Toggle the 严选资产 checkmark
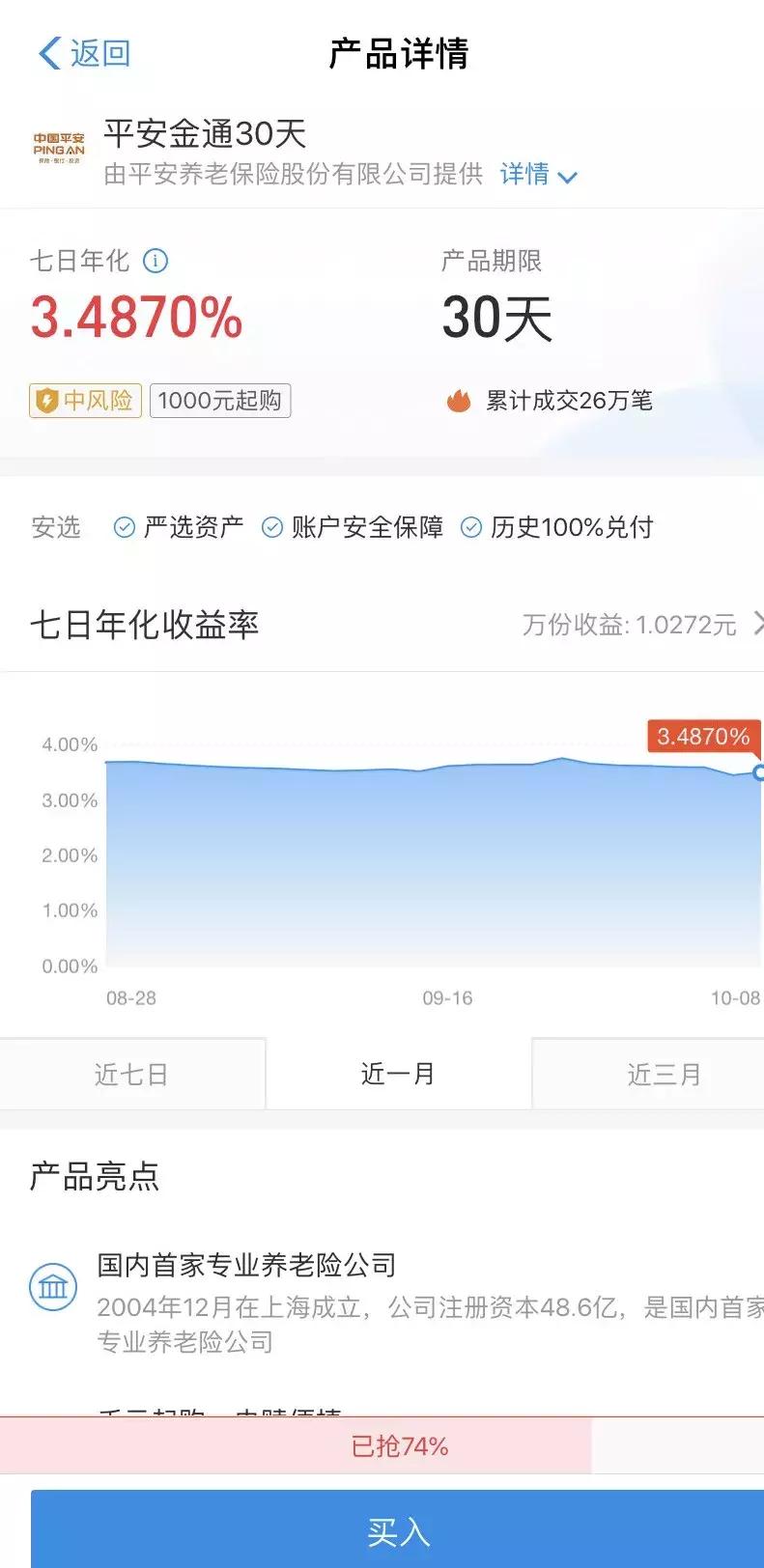The image size is (764, 1568). [x=124, y=527]
